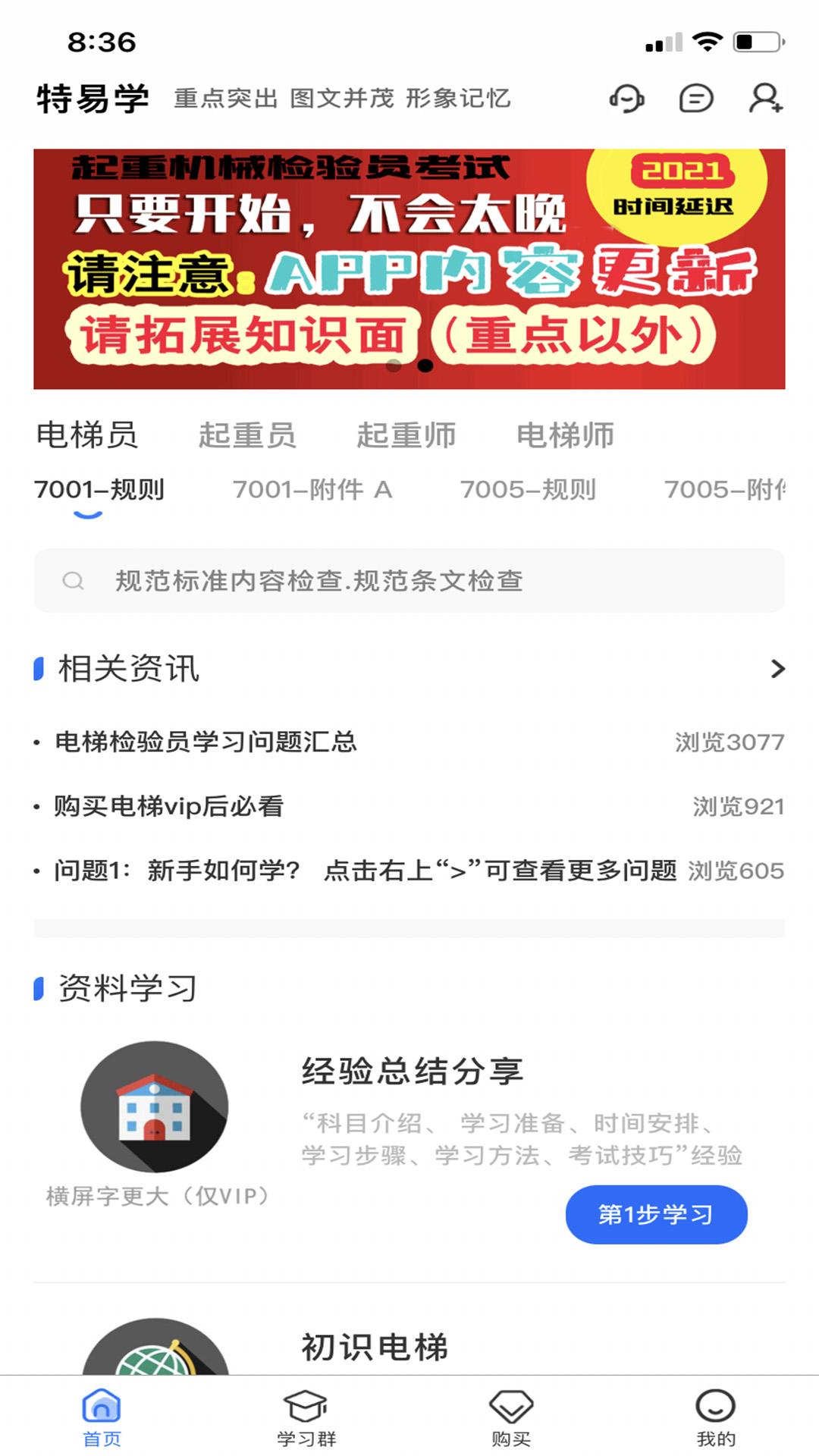Click the magnifier icon in search bar

[74, 581]
